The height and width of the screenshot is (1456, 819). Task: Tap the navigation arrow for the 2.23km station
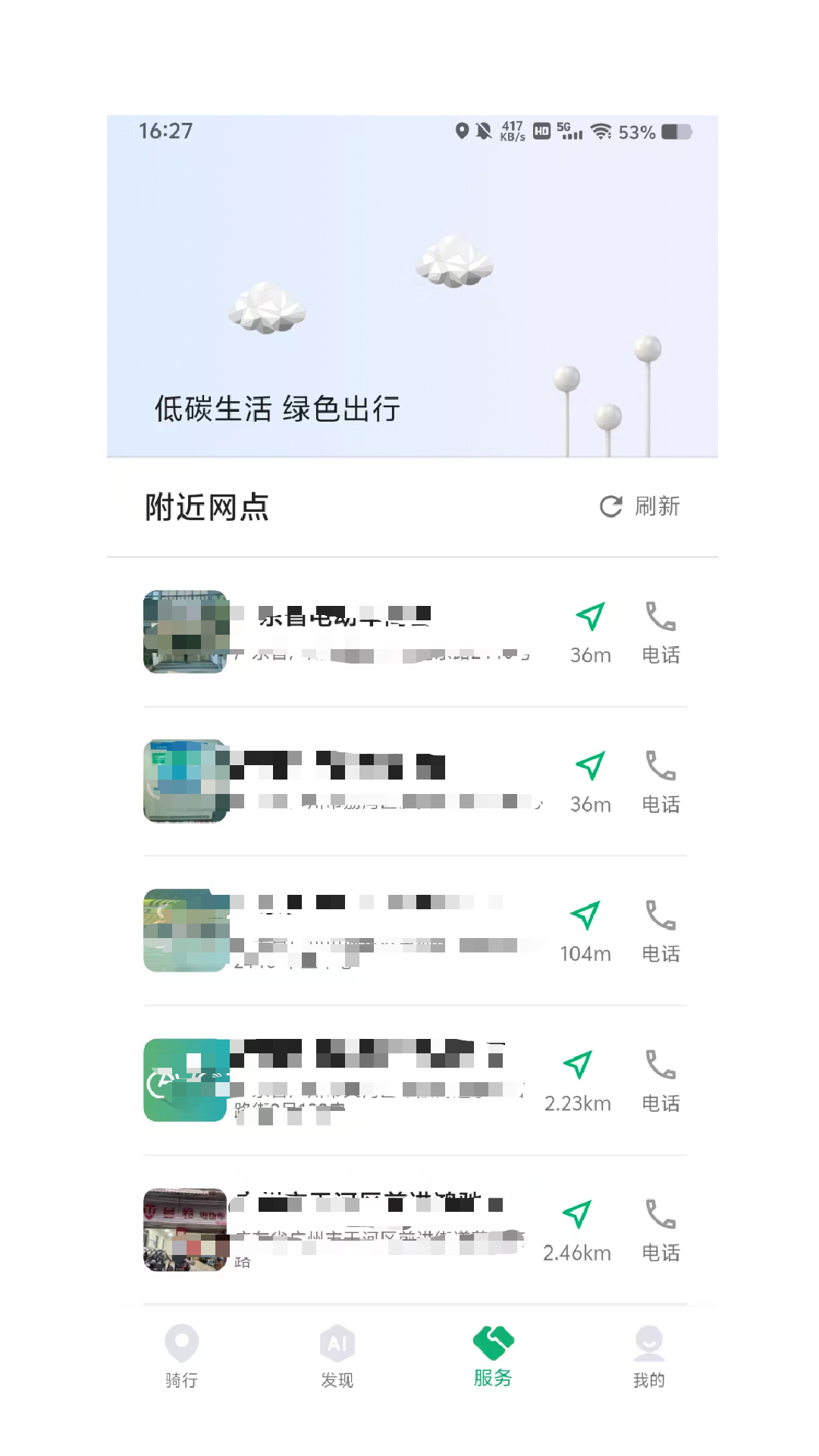(578, 1064)
